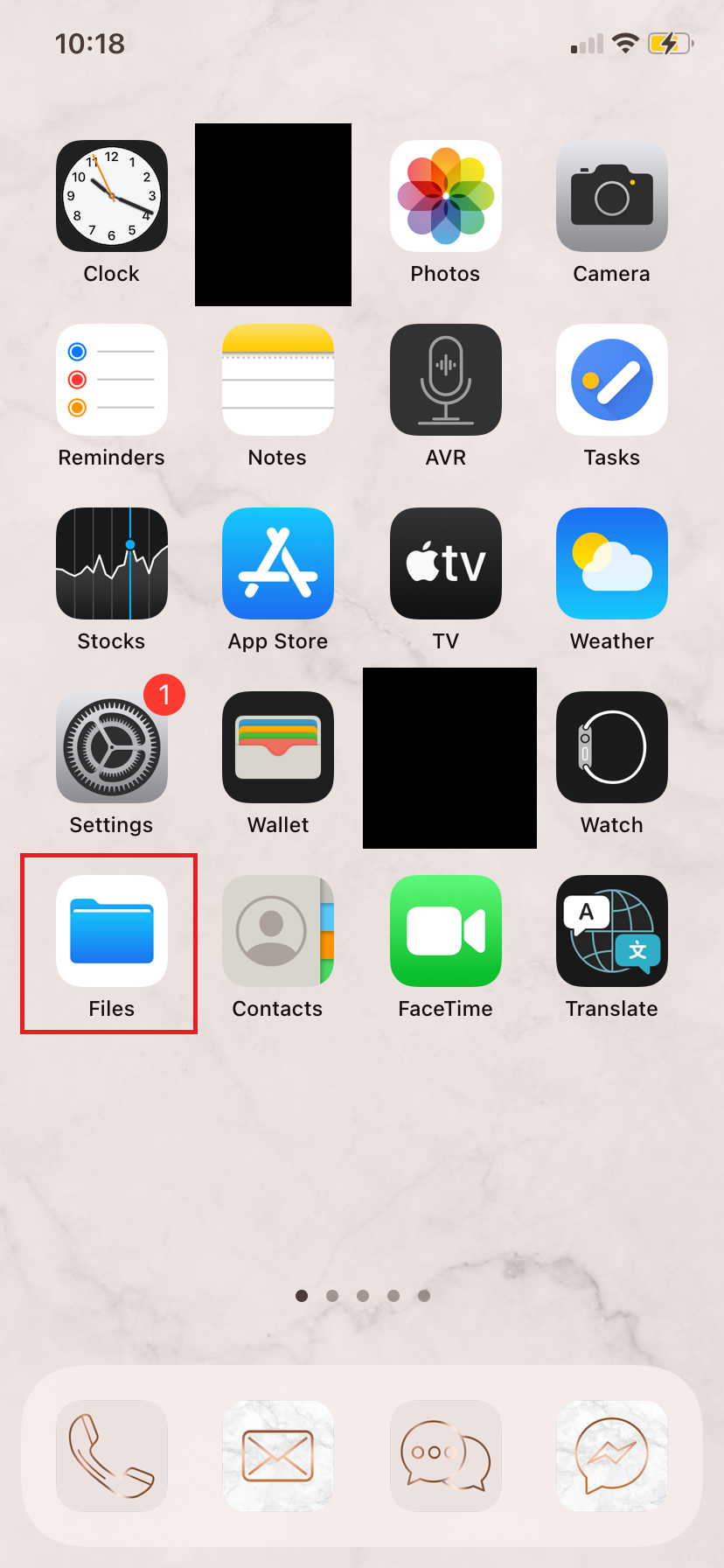This screenshot has height=1568, width=724.
Task: Check the Weather app
Action: pyautogui.click(x=612, y=563)
